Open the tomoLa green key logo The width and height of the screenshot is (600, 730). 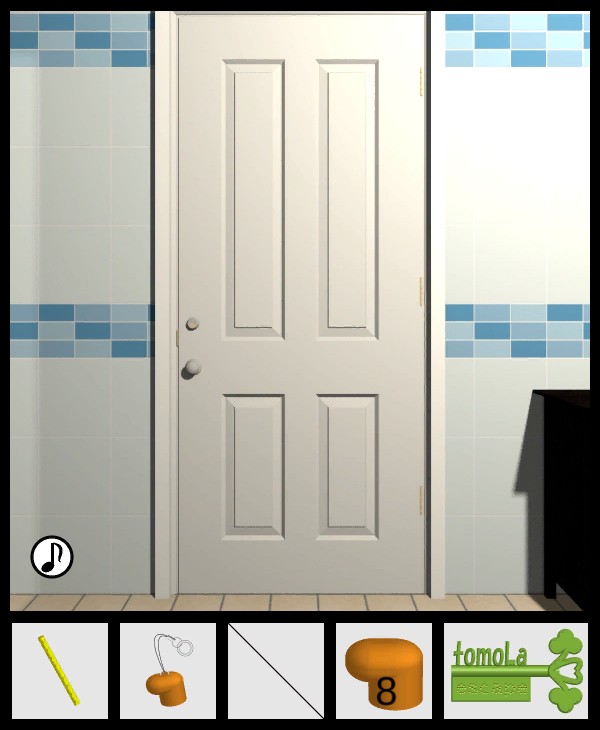[x=516, y=671]
